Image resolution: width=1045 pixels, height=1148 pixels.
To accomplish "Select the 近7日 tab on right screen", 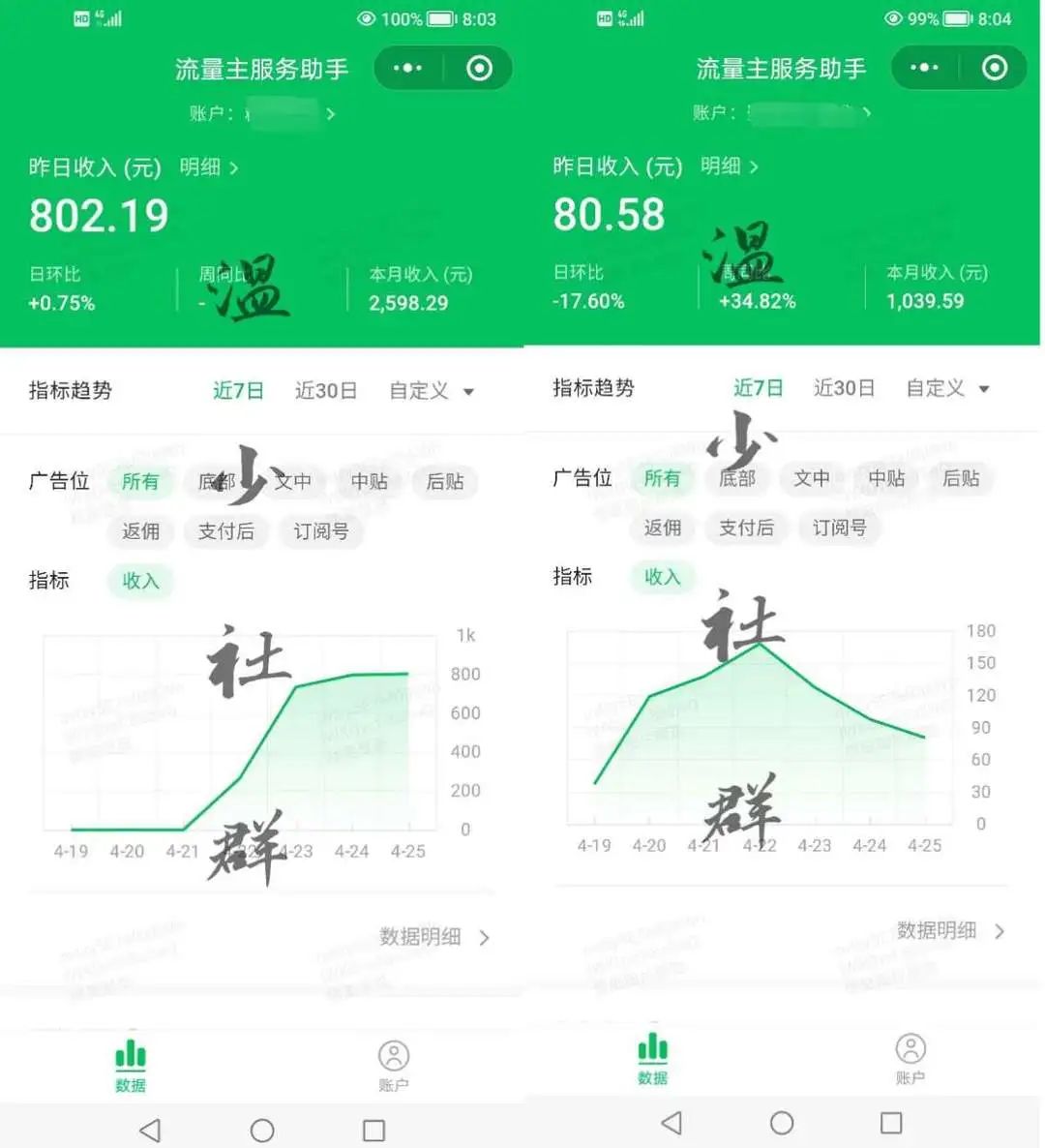I will pyautogui.click(x=757, y=388).
